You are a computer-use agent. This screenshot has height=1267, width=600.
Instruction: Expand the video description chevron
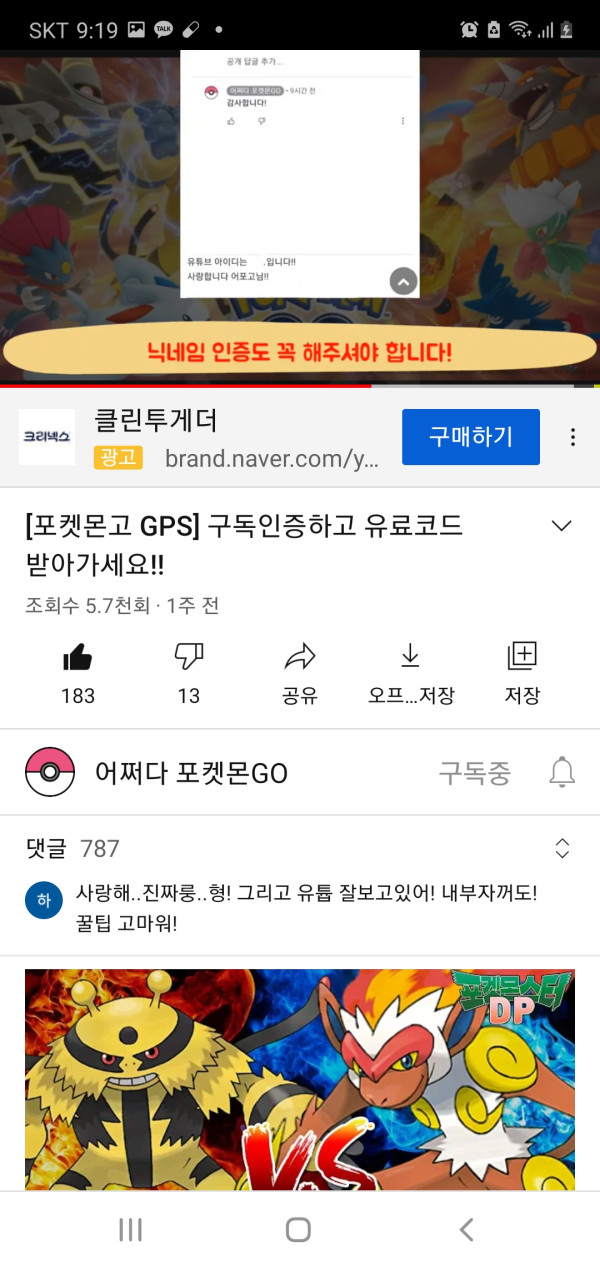click(x=562, y=526)
